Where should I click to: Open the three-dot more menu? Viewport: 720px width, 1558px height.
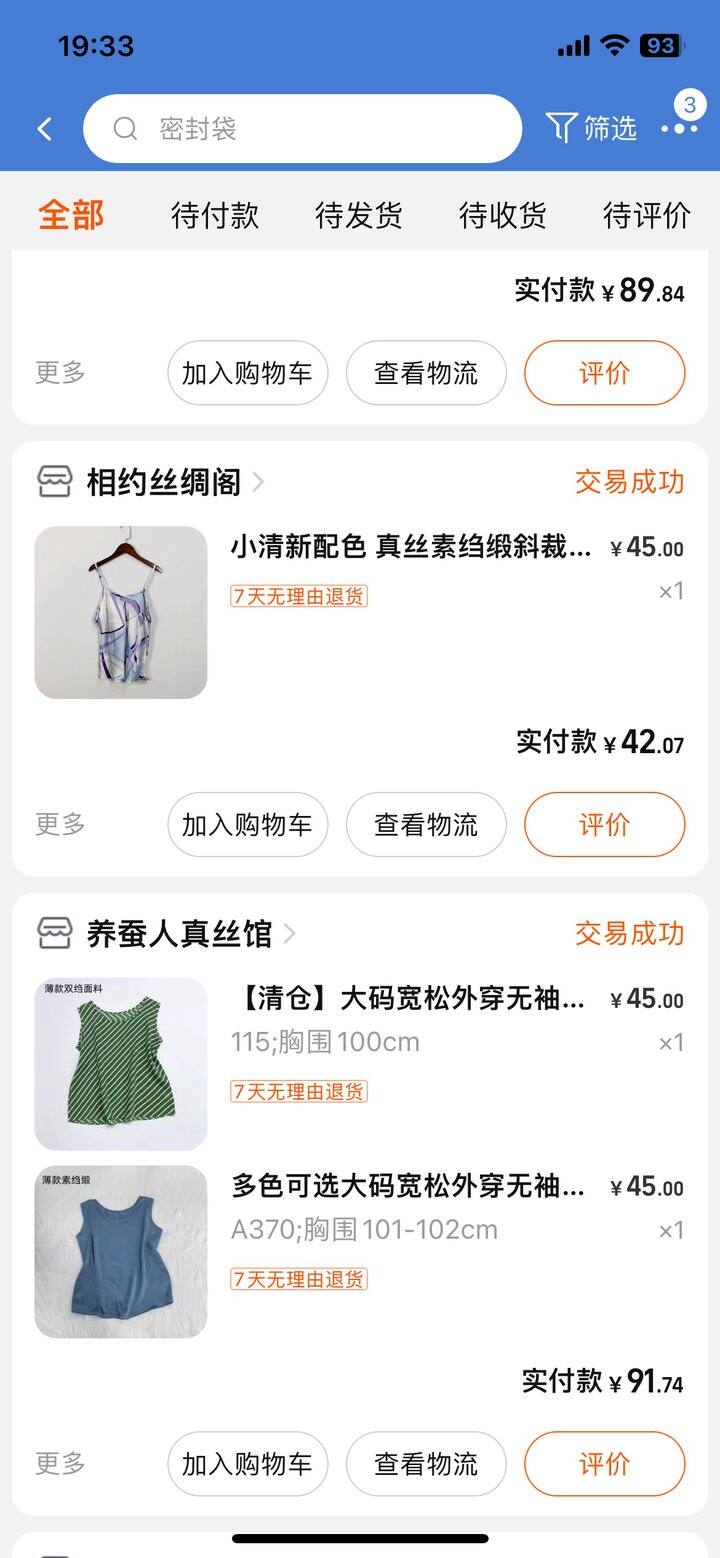679,128
